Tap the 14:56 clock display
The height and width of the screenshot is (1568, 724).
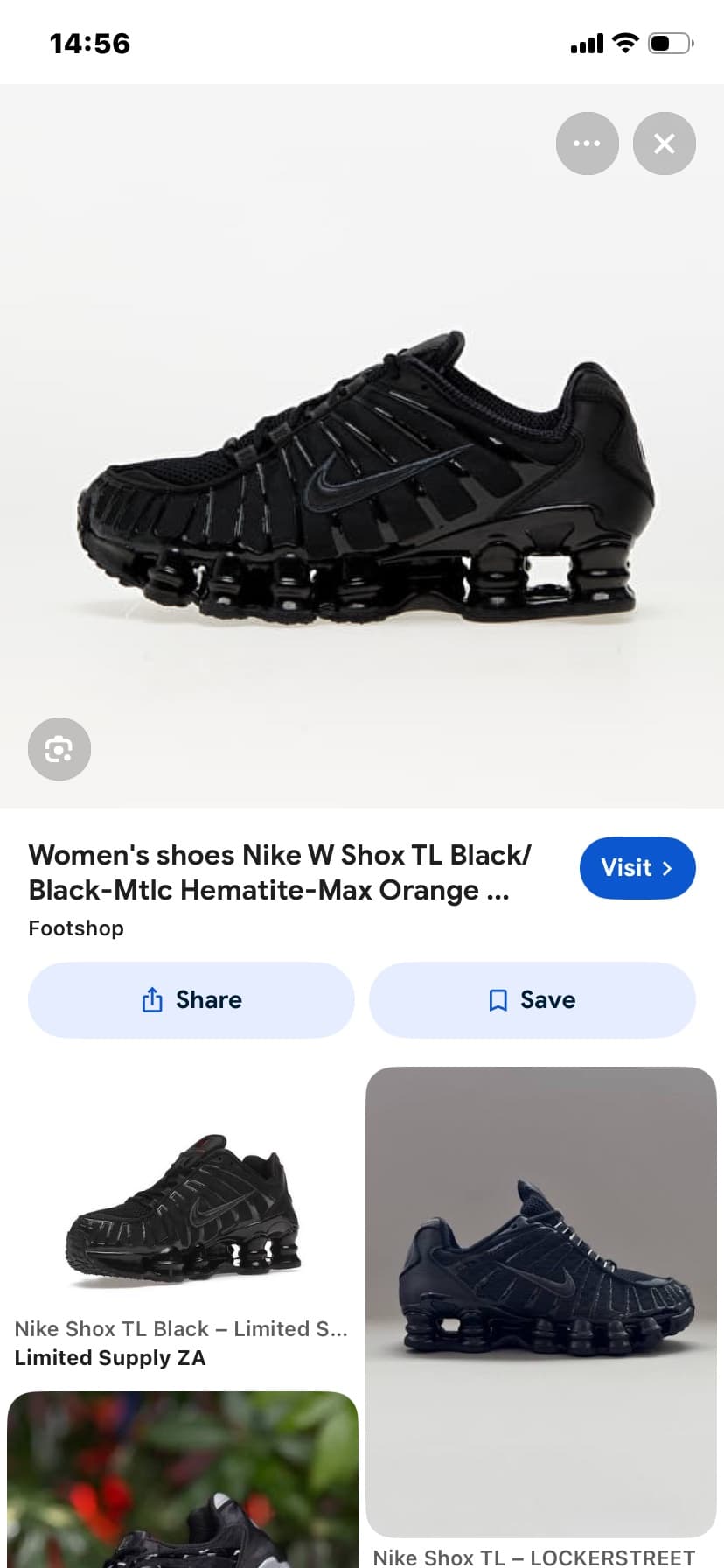point(88,43)
